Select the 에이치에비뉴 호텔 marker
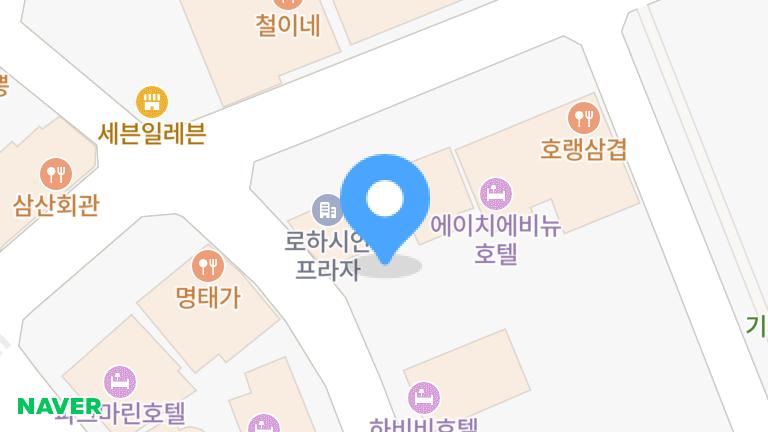The width and height of the screenshot is (768, 432). pyautogui.click(x=494, y=192)
